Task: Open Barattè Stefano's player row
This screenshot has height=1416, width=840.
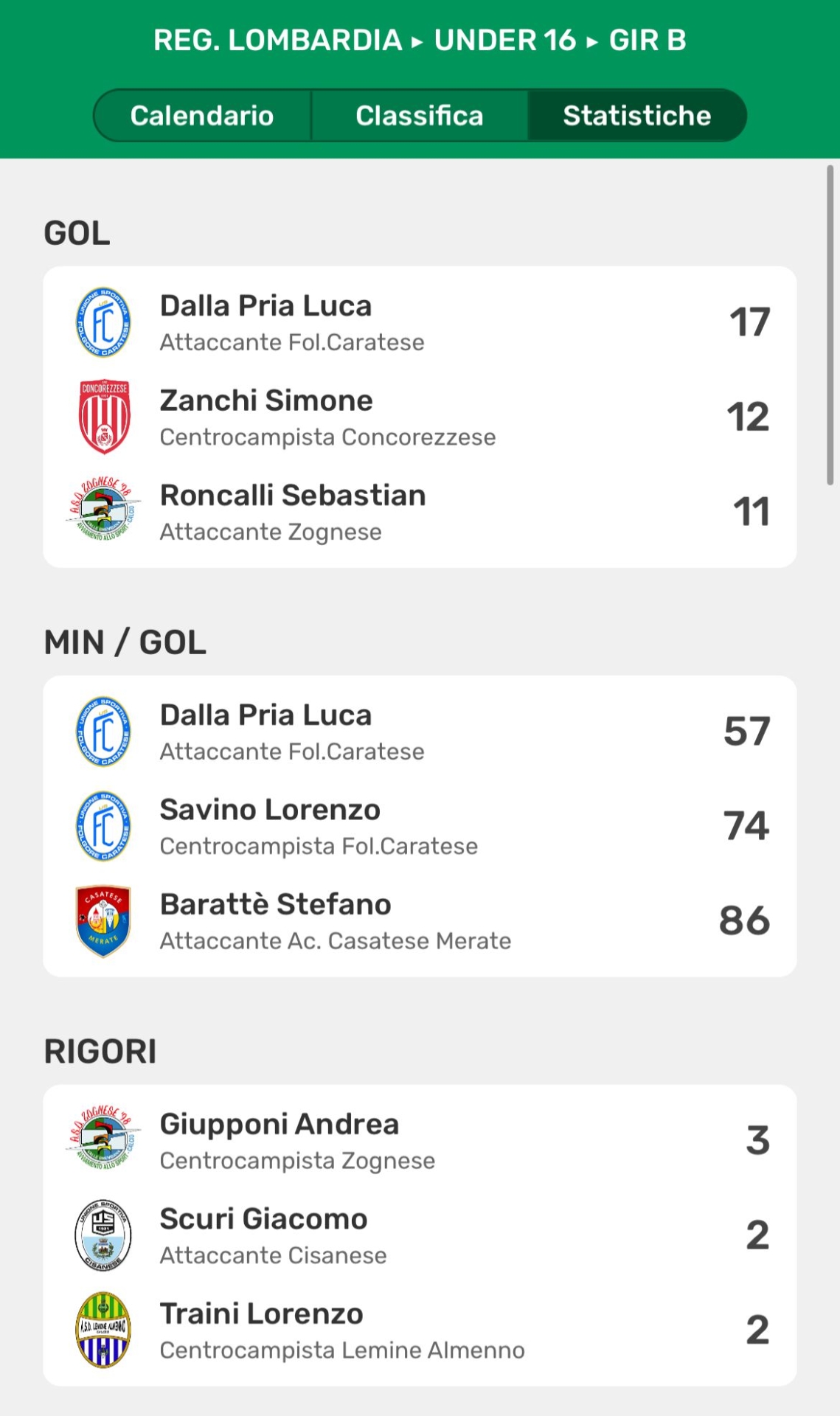Action: [x=419, y=921]
